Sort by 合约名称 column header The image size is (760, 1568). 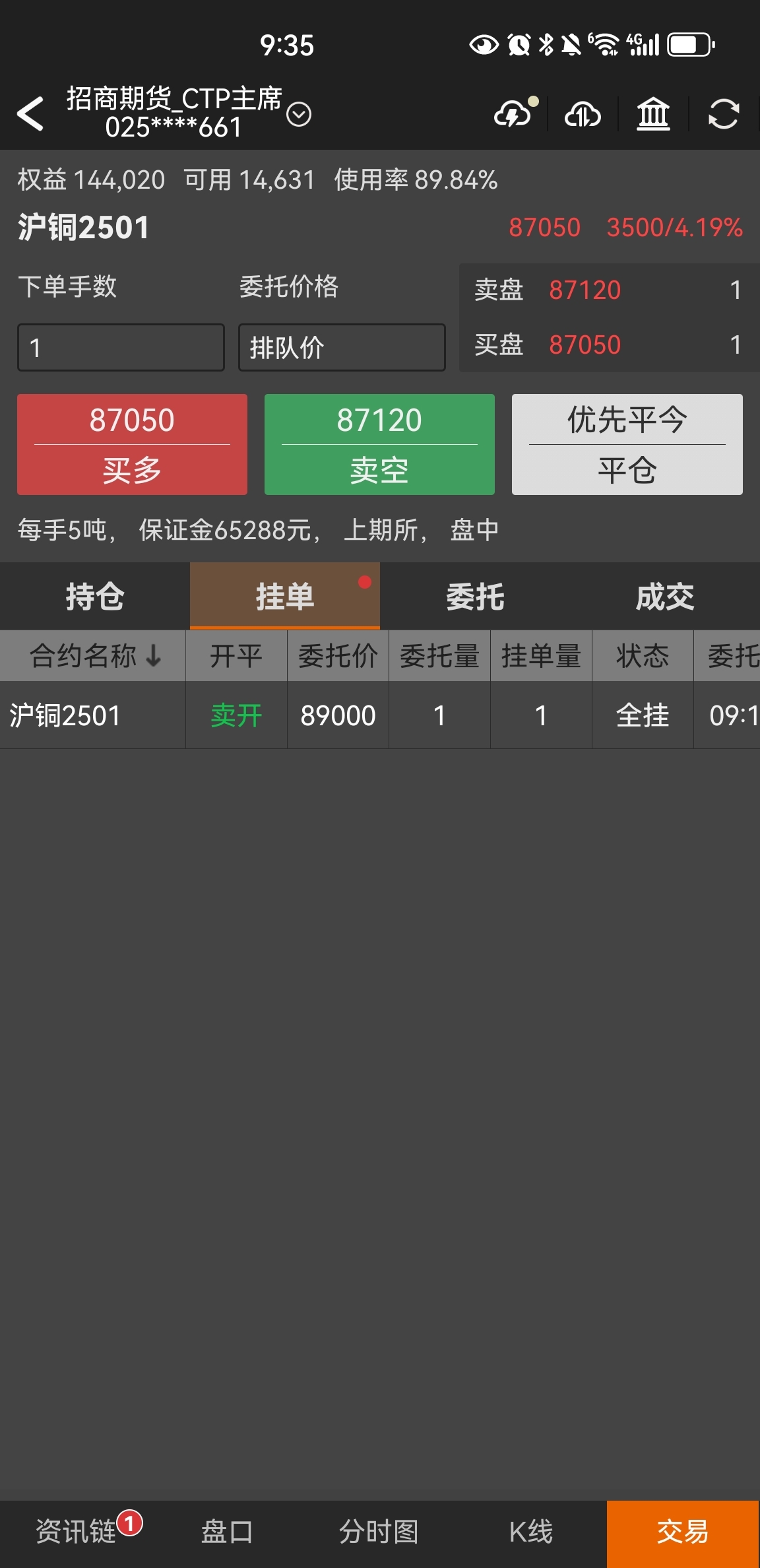(x=93, y=655)
